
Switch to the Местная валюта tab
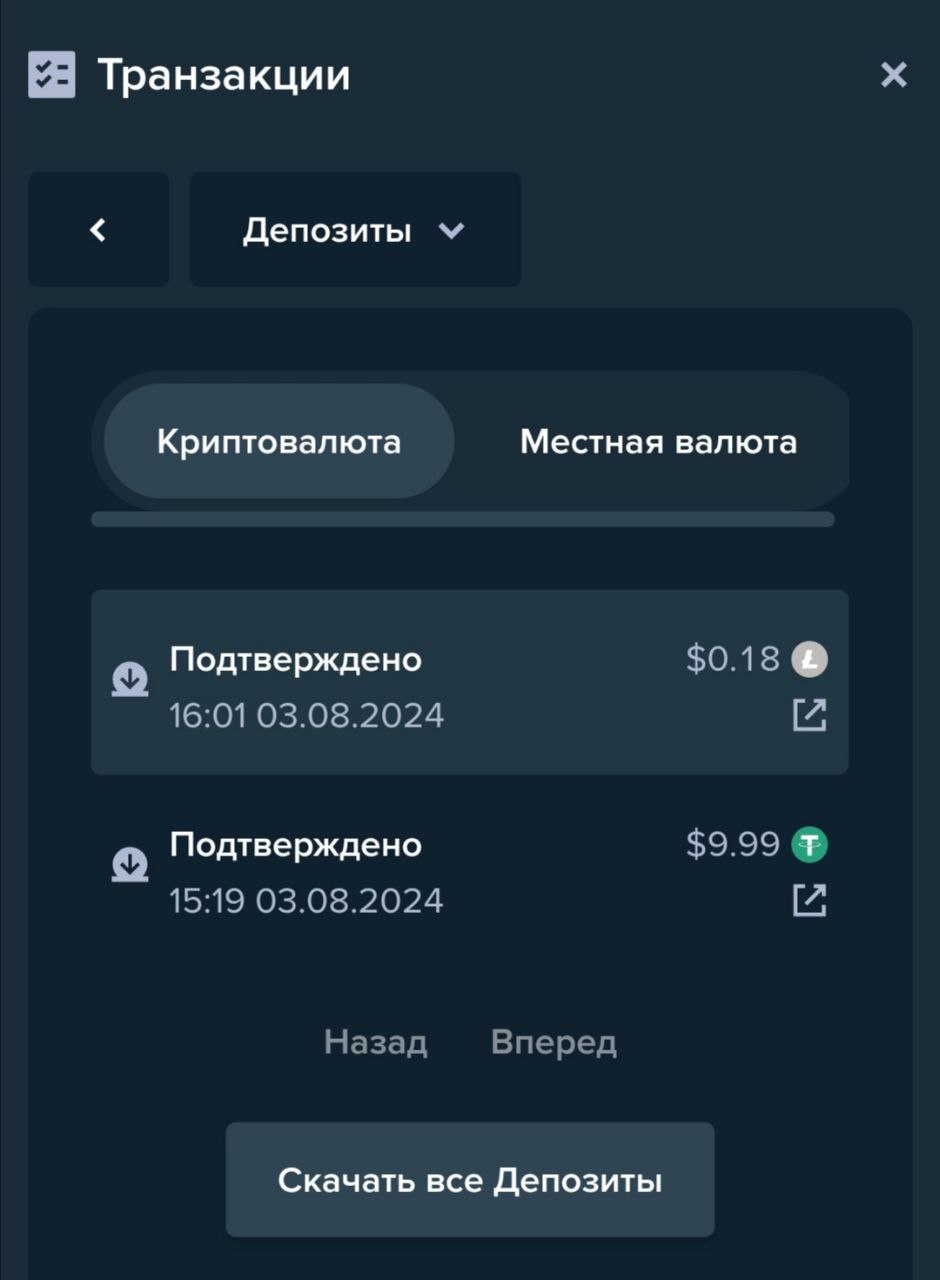tap(658, 442)
